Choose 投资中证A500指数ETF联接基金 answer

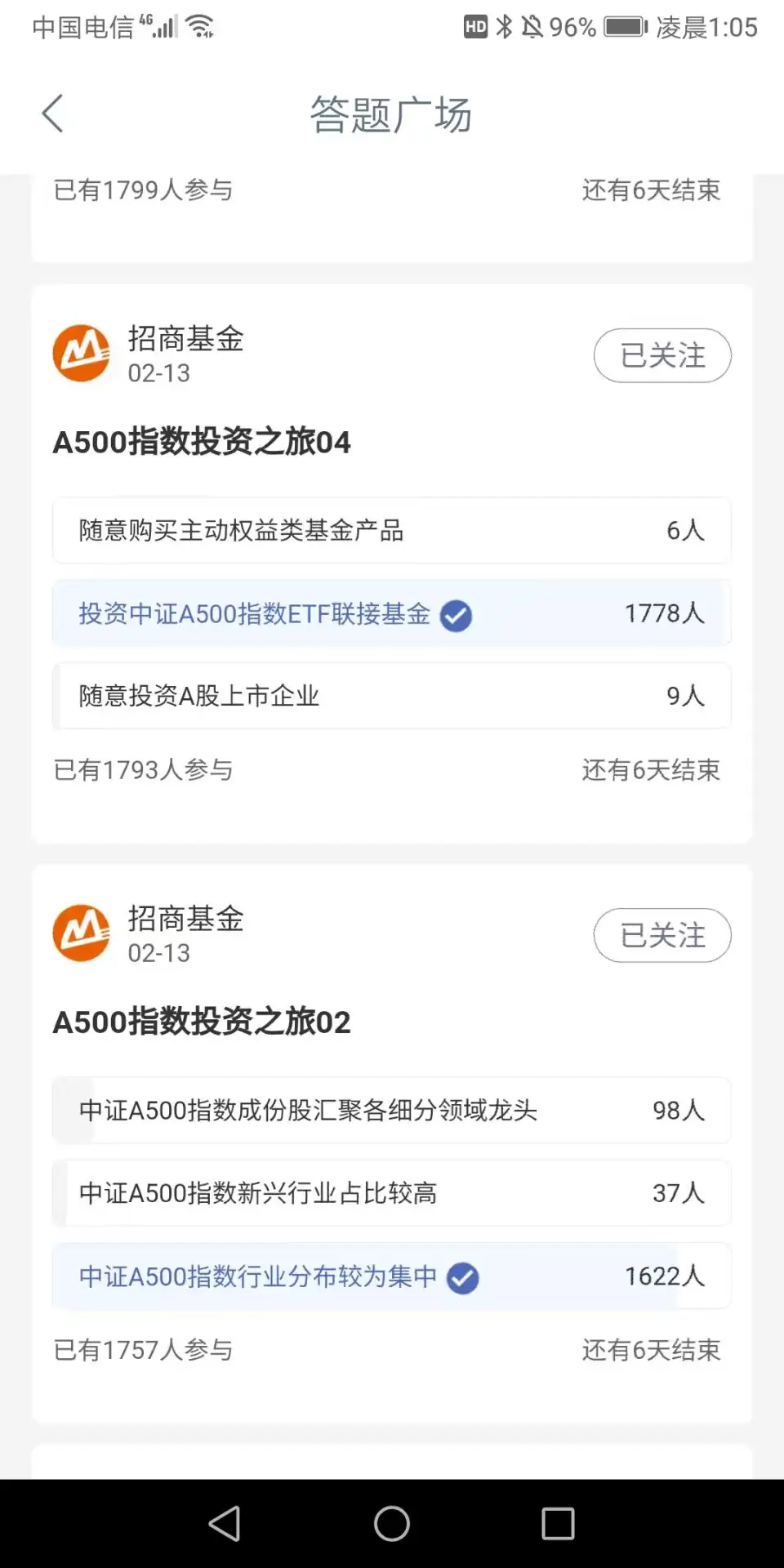(x=391, y=614)
